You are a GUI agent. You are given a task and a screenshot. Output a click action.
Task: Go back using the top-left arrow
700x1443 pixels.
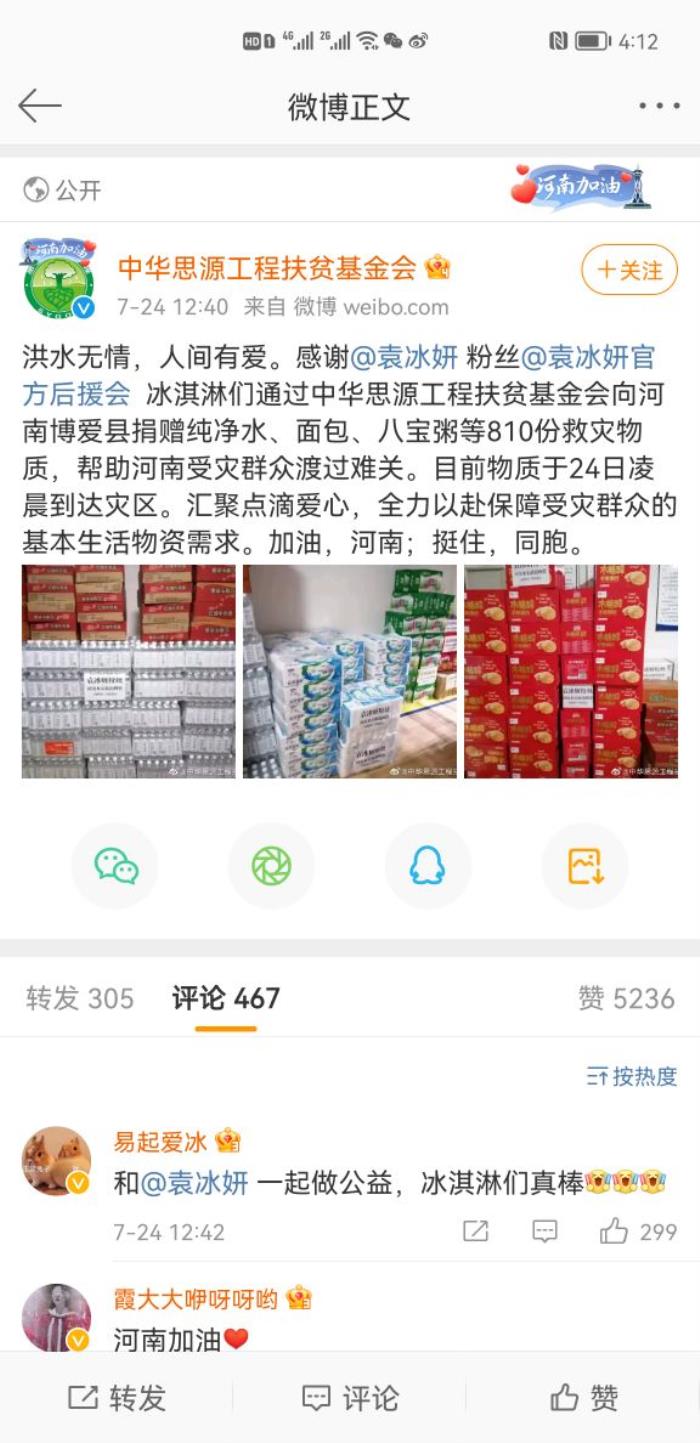tap(40, 106)
